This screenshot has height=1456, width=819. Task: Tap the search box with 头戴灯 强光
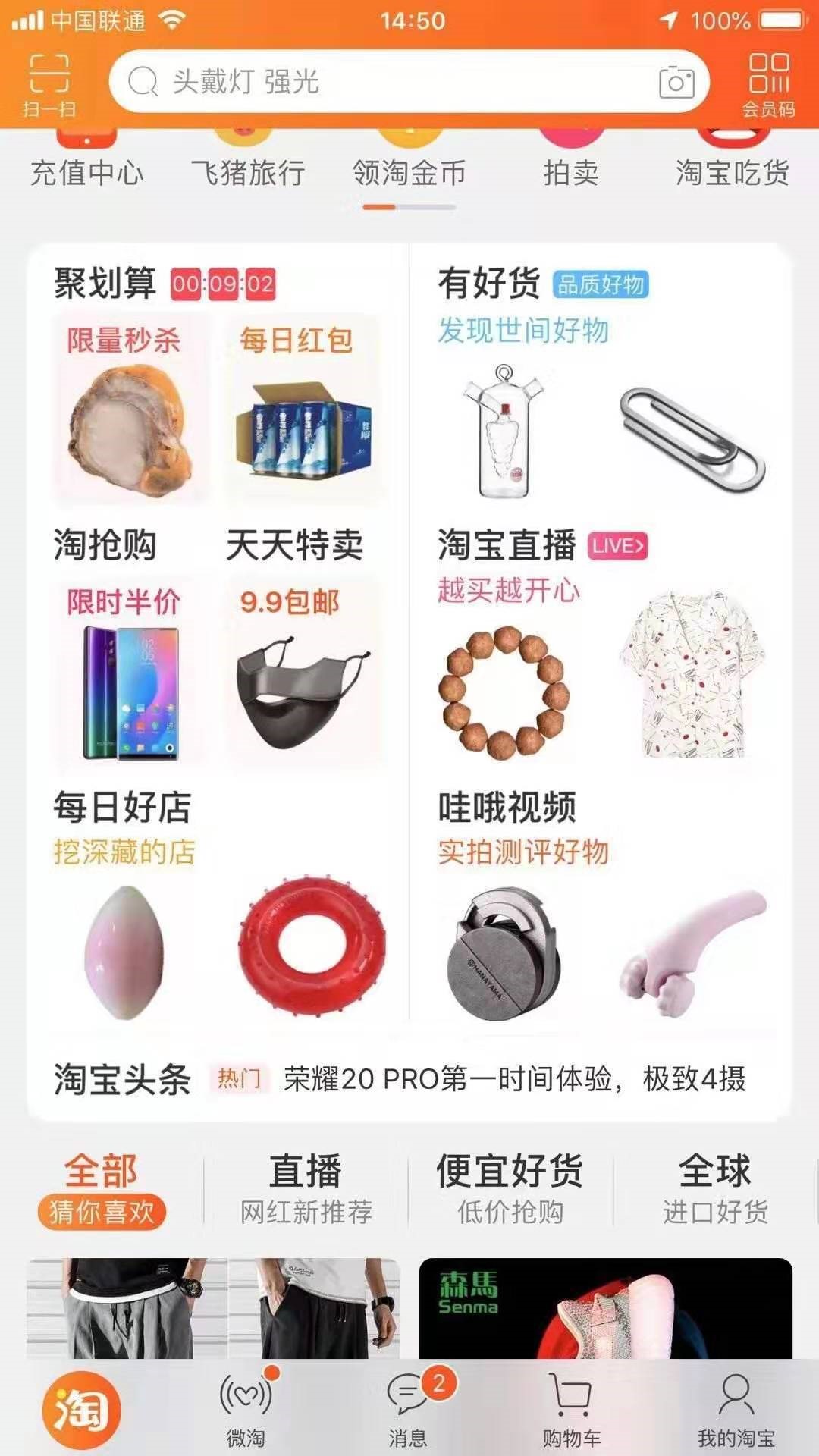[x=379, y=82]
